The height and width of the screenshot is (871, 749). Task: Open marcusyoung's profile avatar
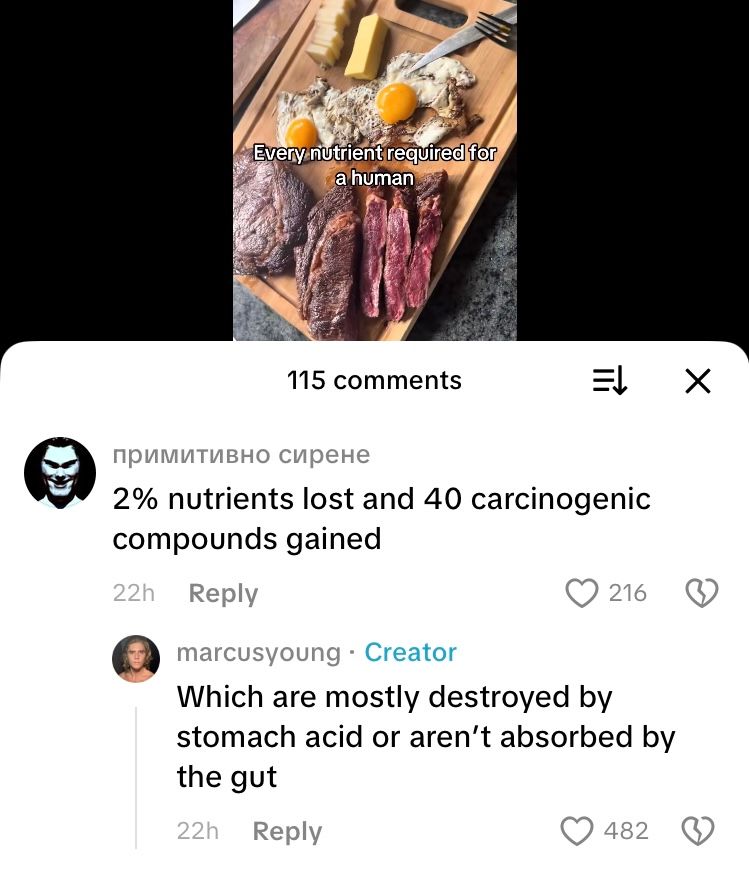click(136, 659)
